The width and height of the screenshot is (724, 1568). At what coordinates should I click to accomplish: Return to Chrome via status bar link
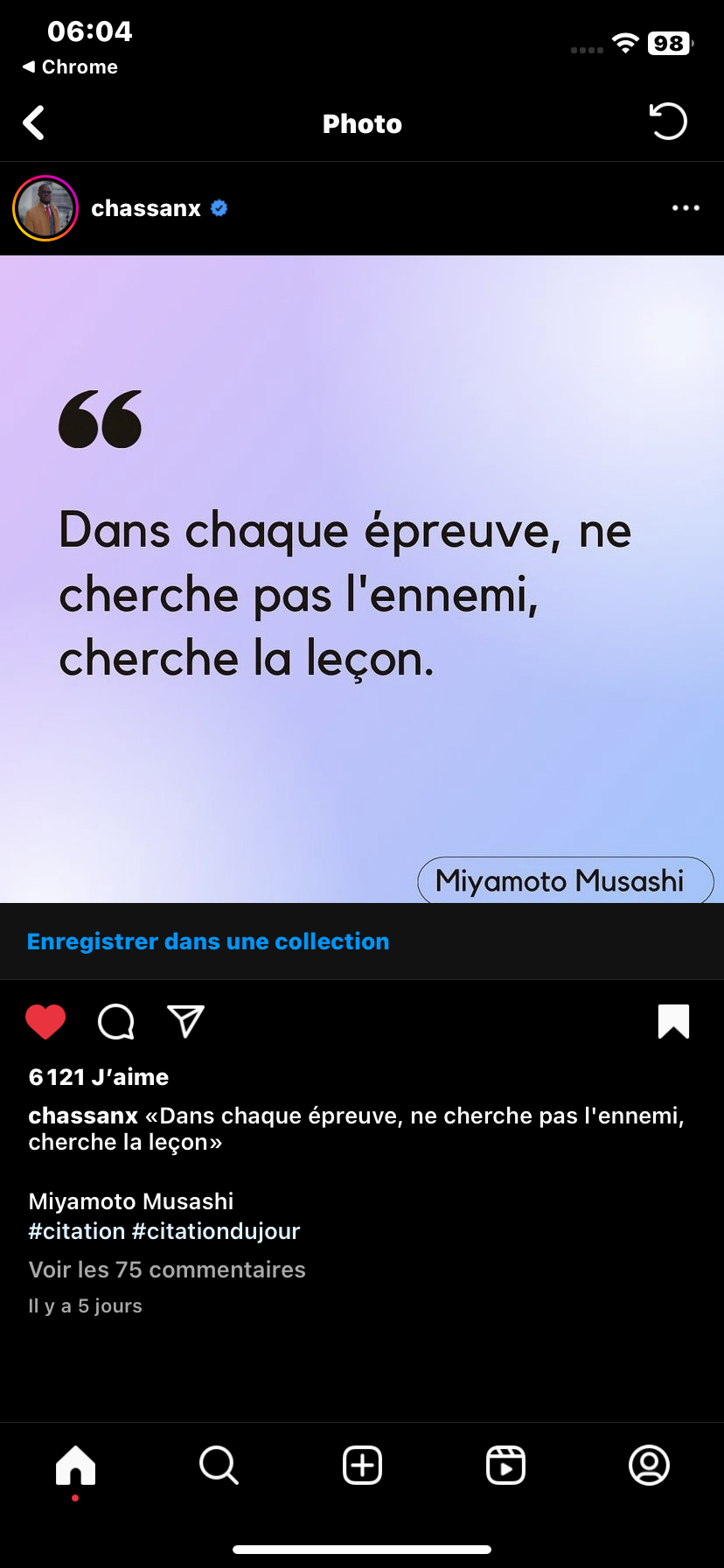pos(70,66)
